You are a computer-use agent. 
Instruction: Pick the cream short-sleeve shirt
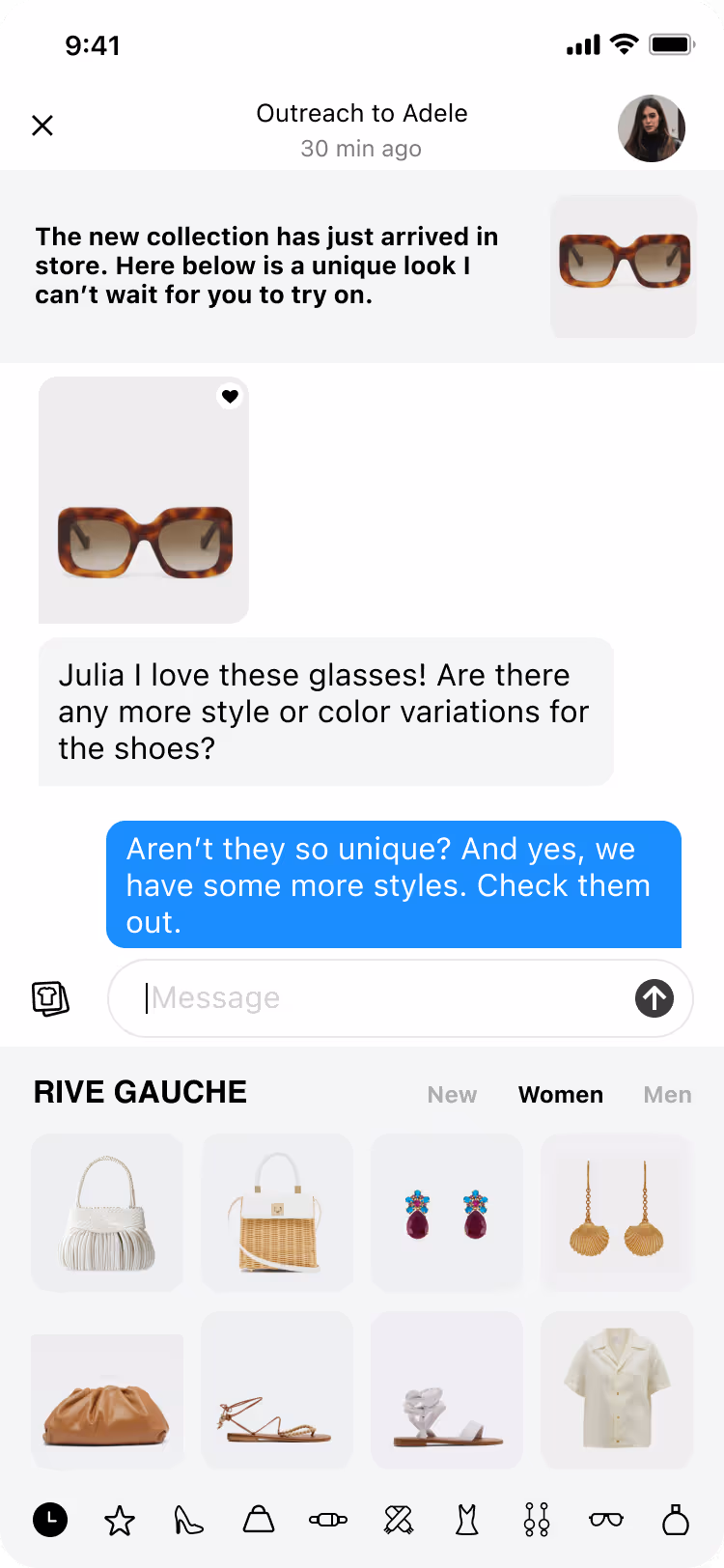tap(617, 1390)
